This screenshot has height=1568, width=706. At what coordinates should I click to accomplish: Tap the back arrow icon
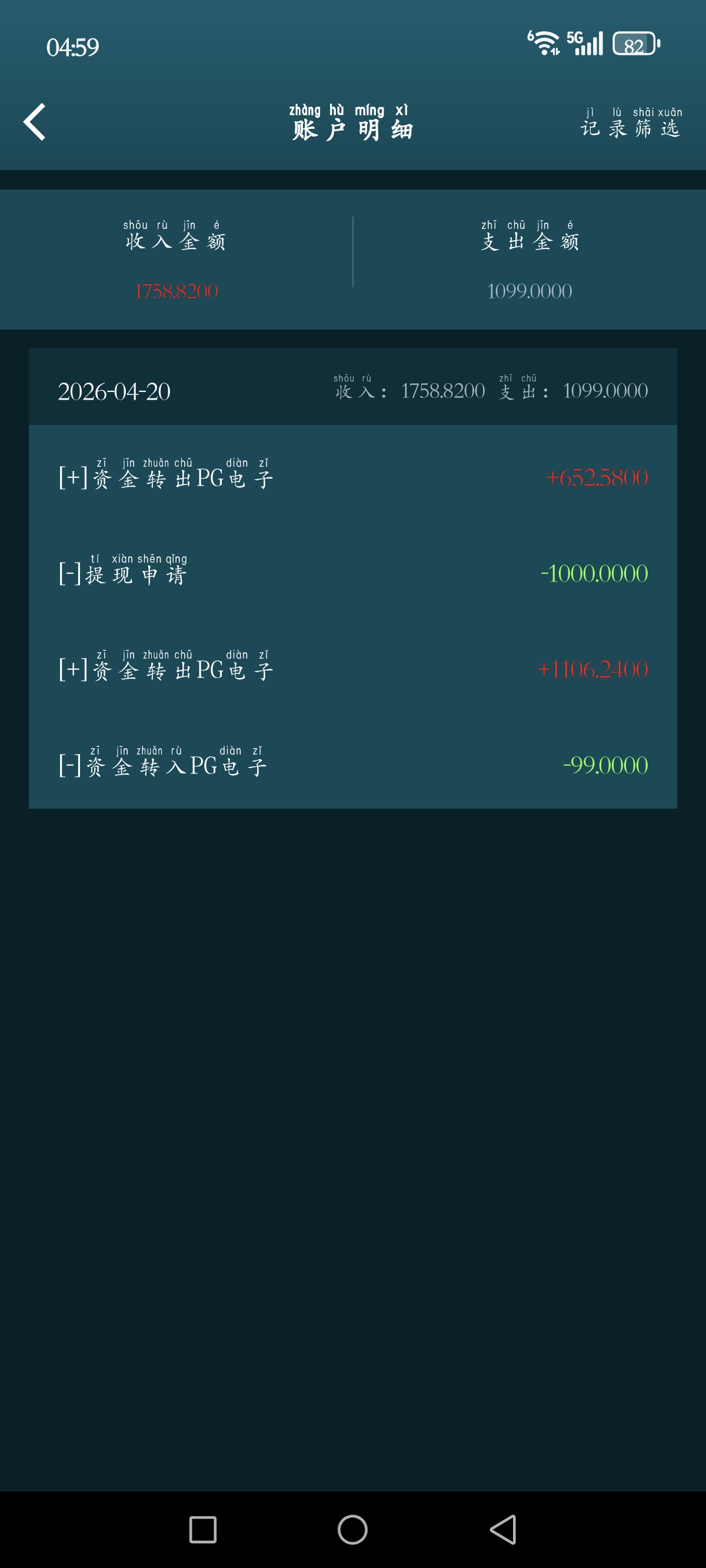pos(35,122)
